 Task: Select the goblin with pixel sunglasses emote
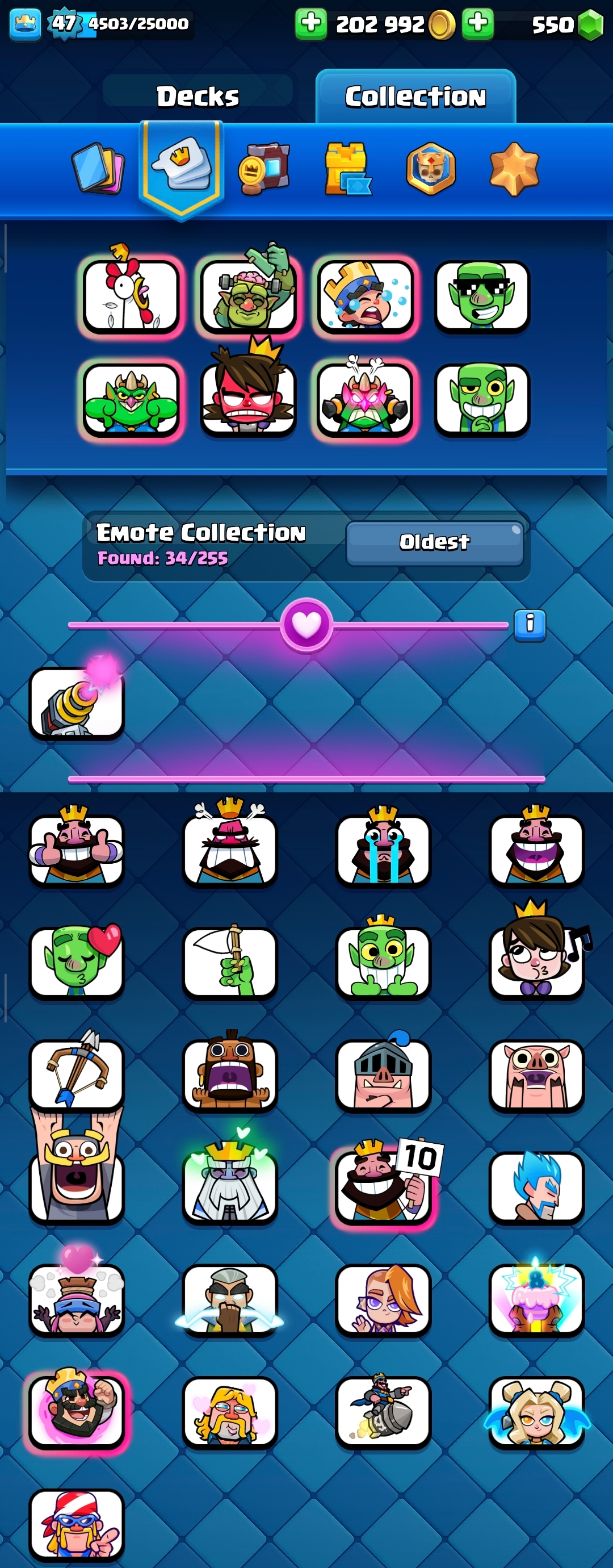tap(482, 296)
